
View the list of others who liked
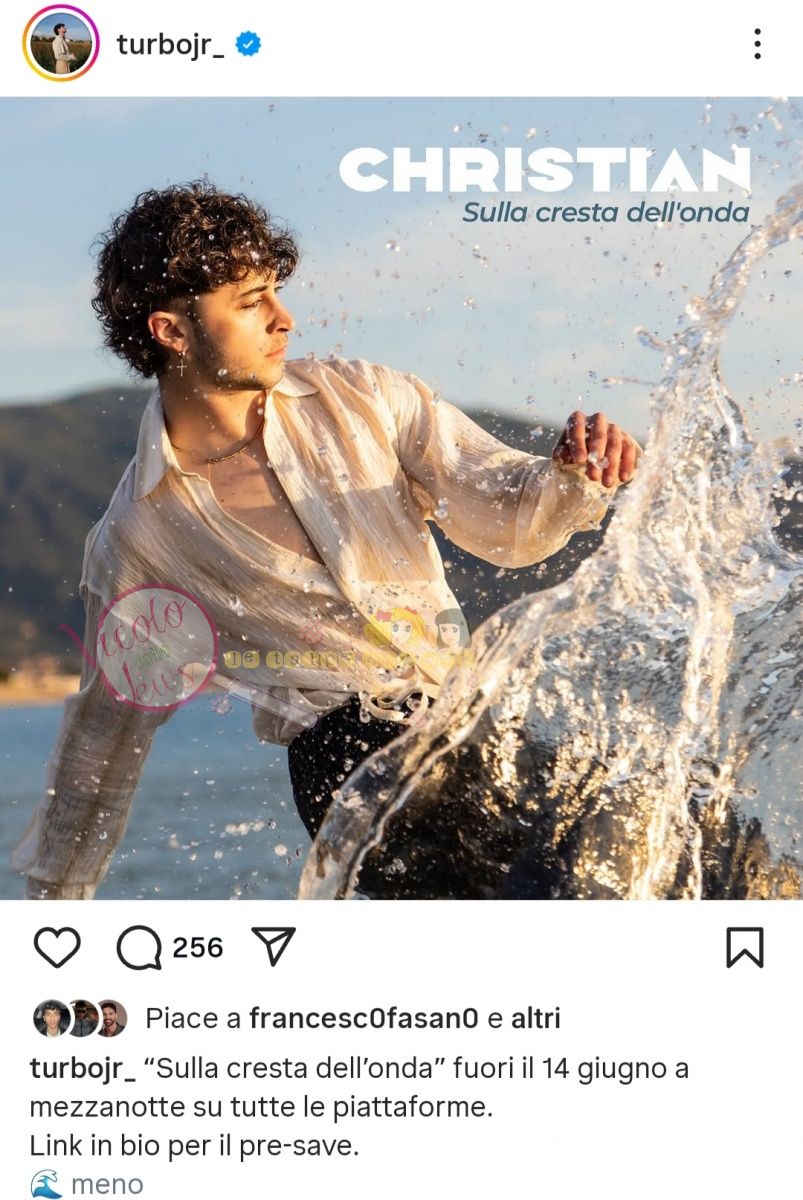(535, 1019)
